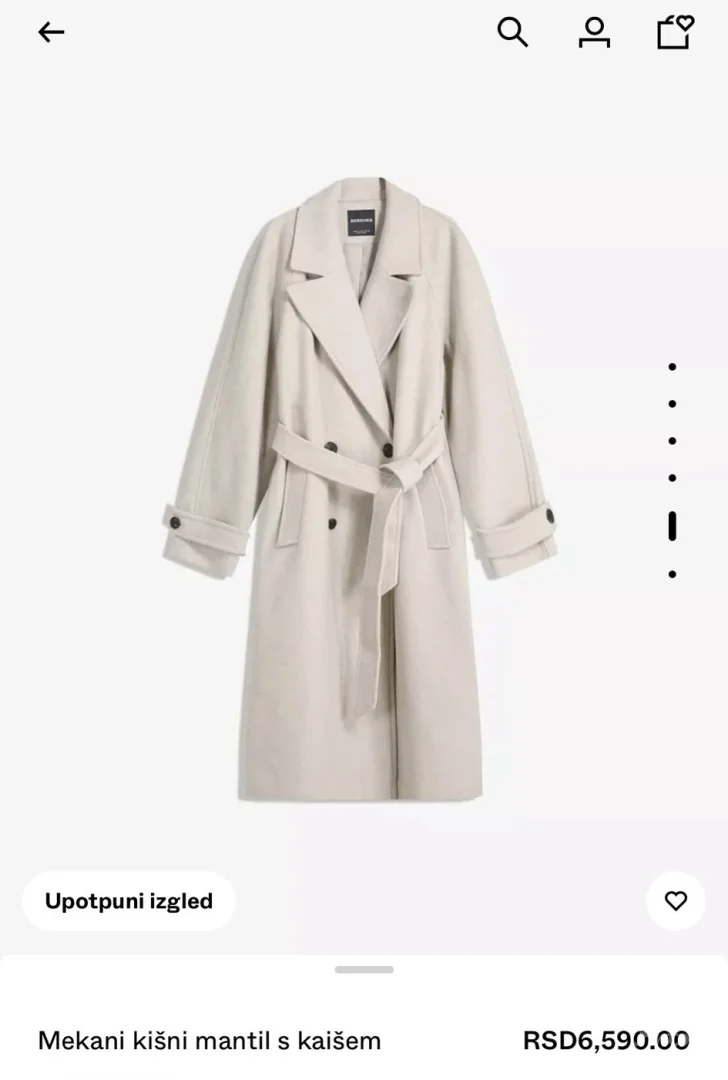The width and height of the screenshot is (728, 1080).
Task: Expand product details via the grey drag handle
Action: 364,967
